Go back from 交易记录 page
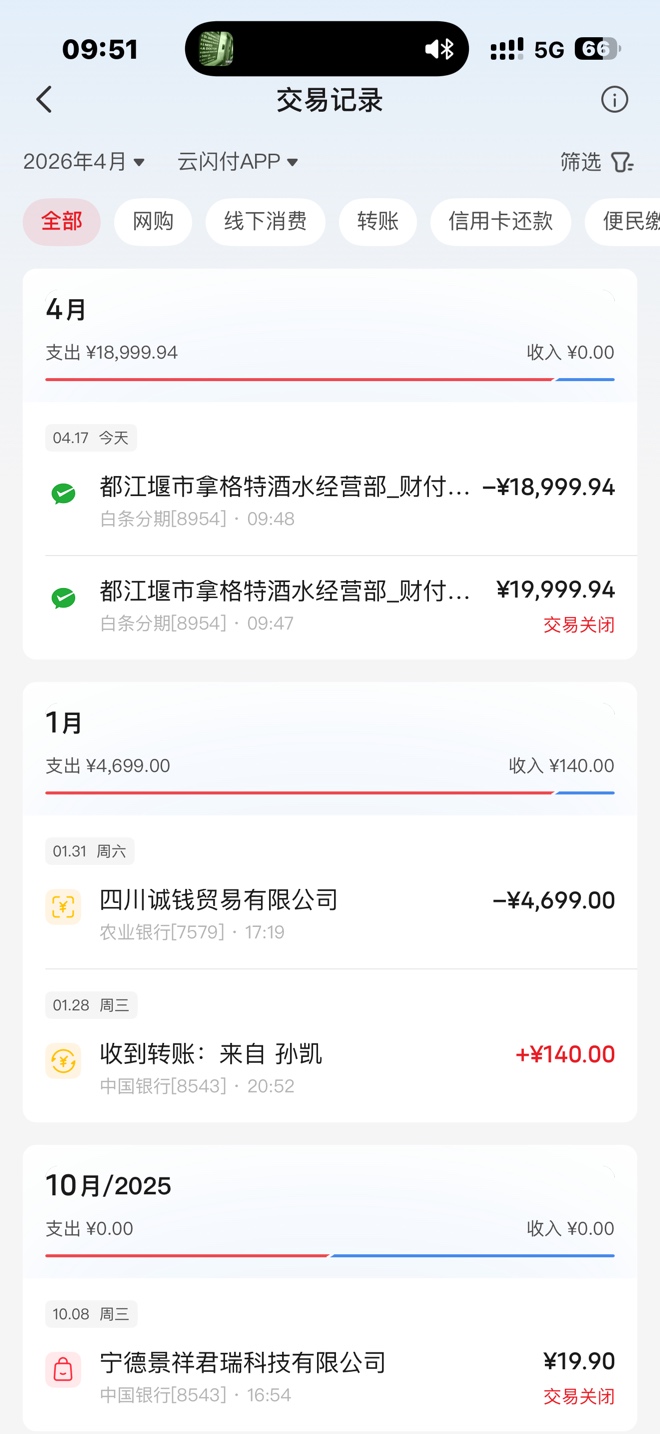 (44, 100)
